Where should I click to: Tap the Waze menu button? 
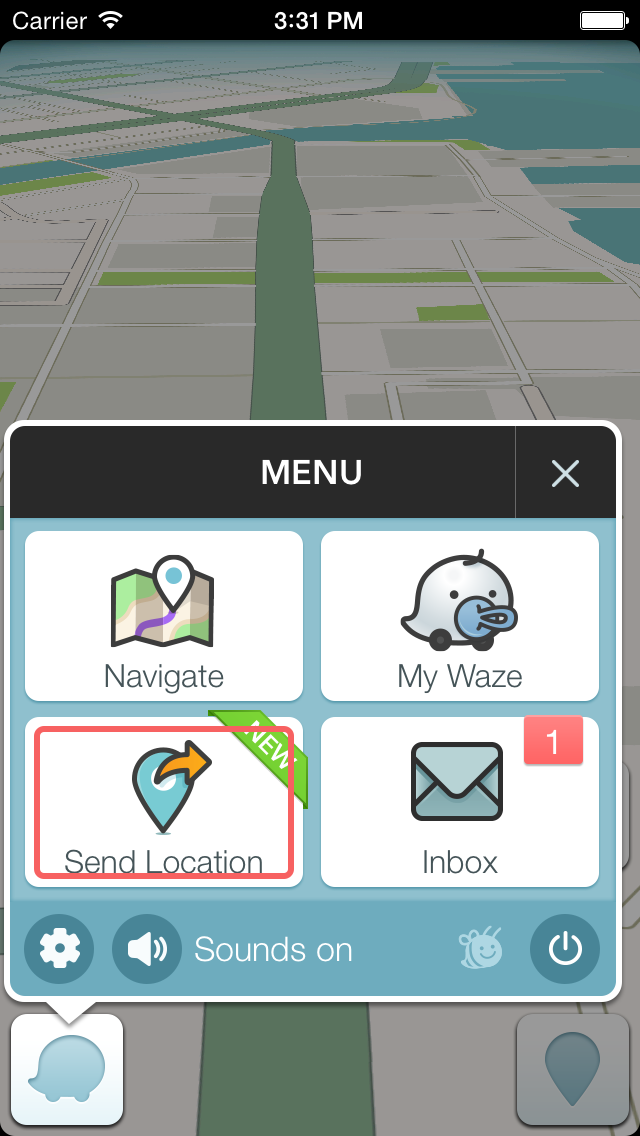(x=67, y=1069)
